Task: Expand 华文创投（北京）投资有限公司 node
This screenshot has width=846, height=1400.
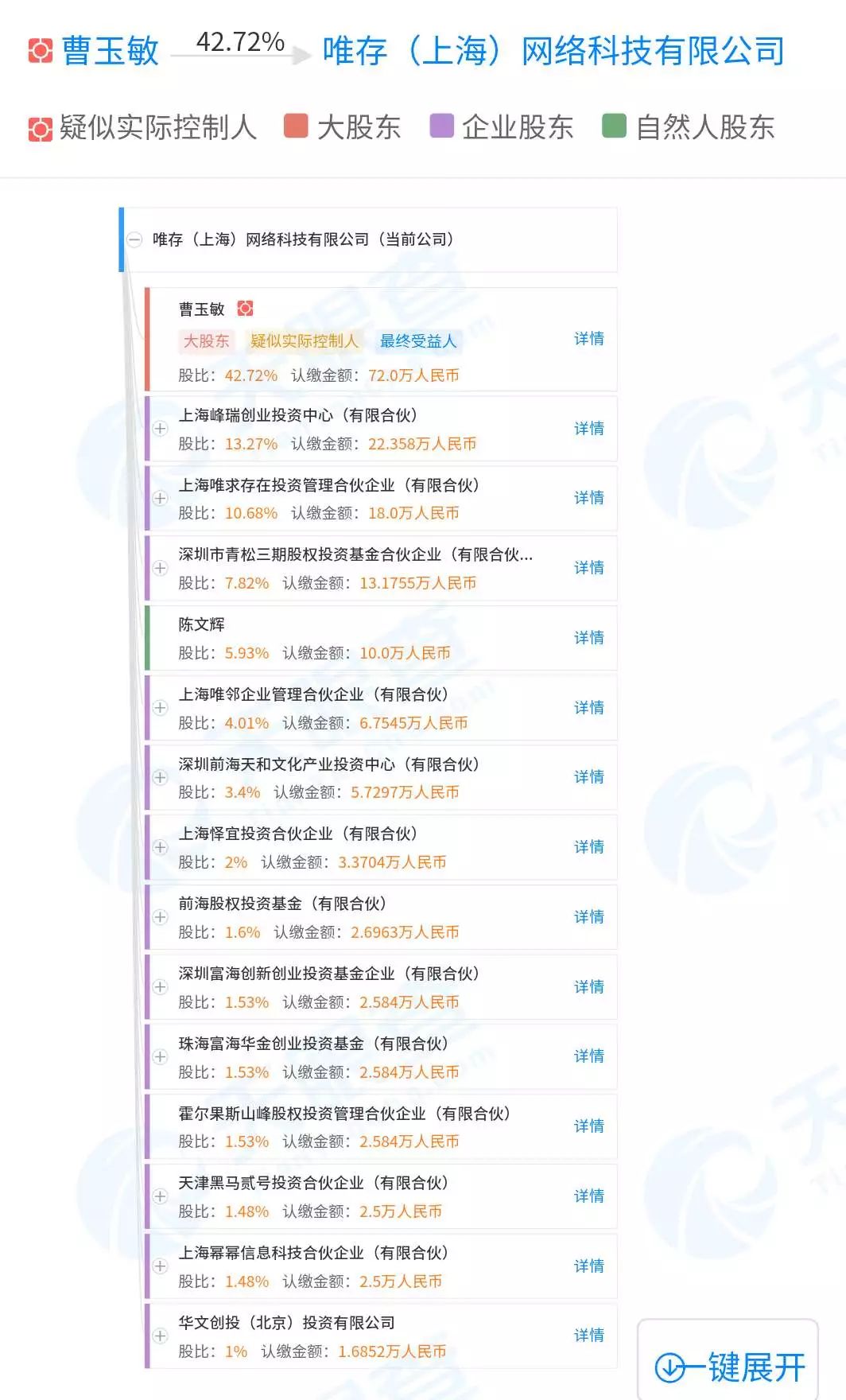Action: pyautogui.click(x=160, y=1336)
